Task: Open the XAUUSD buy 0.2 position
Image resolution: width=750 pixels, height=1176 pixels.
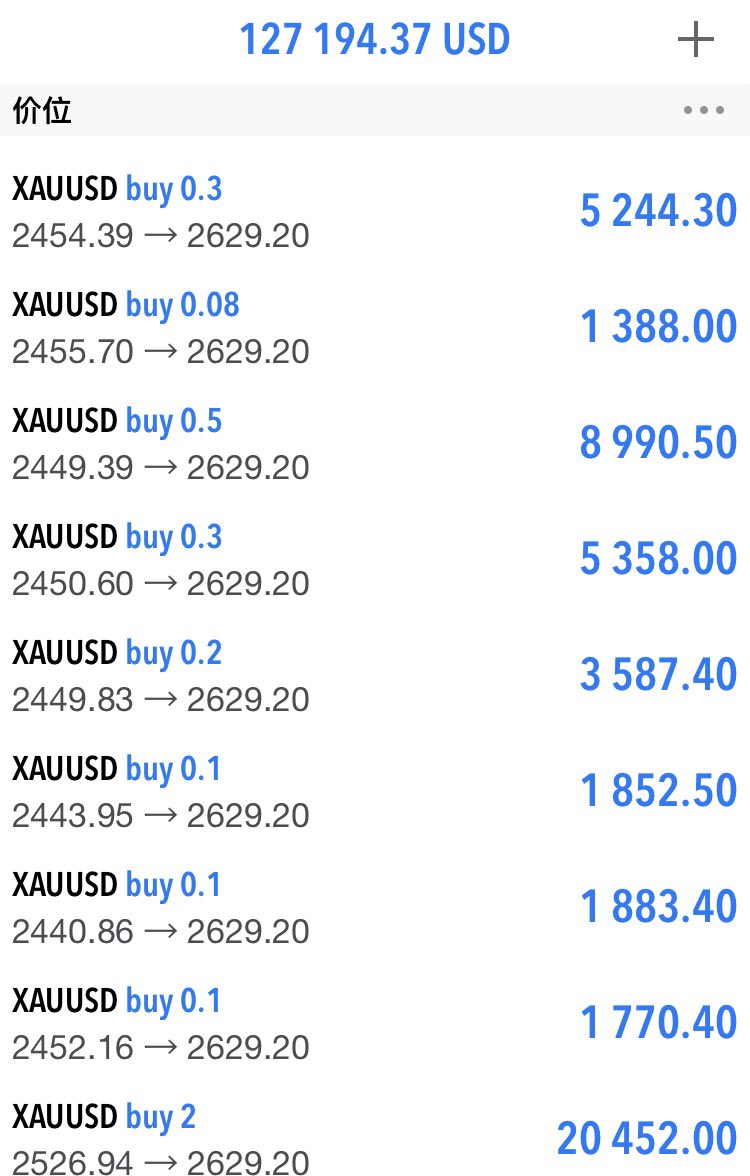Action: (375, 676)
